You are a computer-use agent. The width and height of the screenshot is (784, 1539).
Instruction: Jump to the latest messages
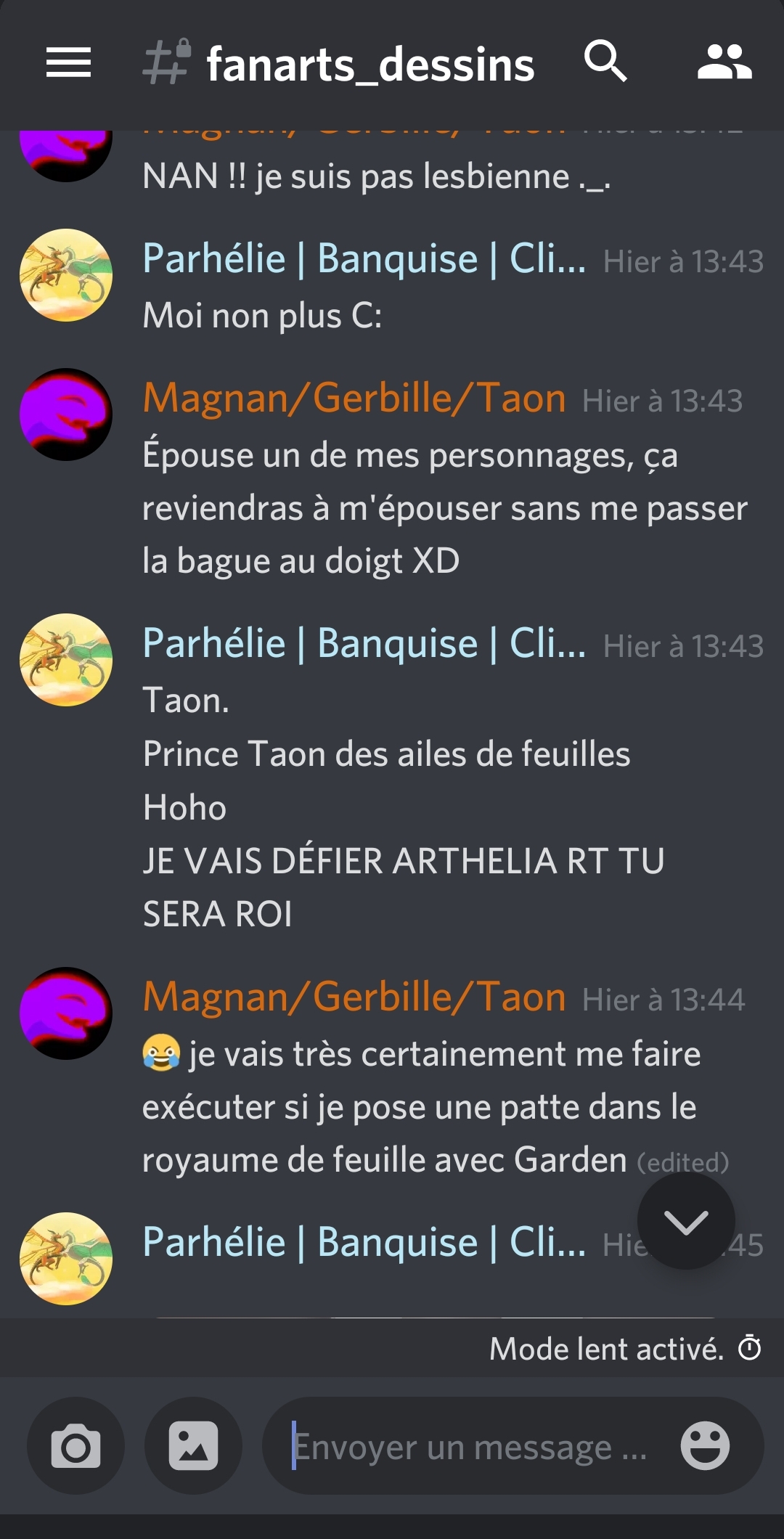685,1222
